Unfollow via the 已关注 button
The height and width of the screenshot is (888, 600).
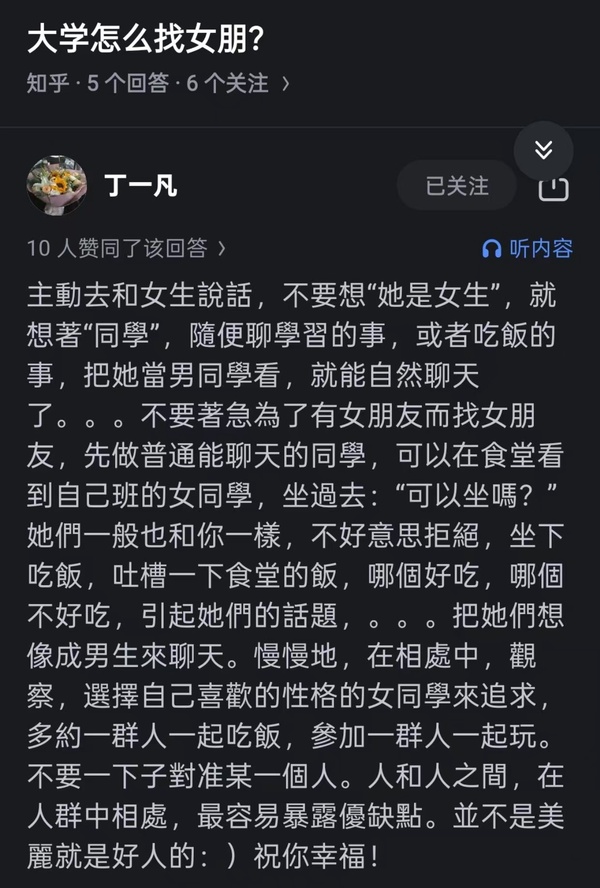(457, 186)
